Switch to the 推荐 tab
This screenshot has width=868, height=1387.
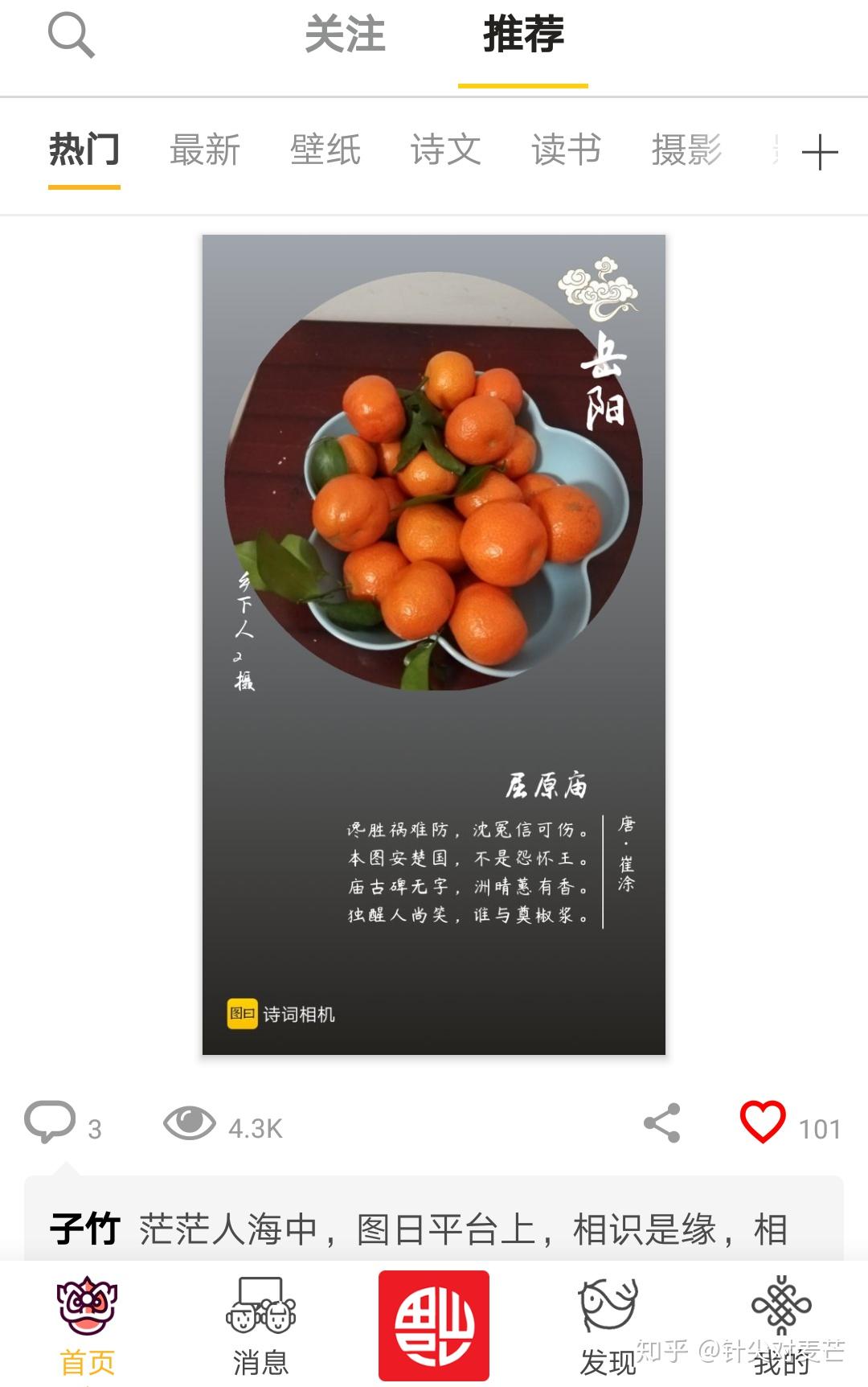(523, 35)
